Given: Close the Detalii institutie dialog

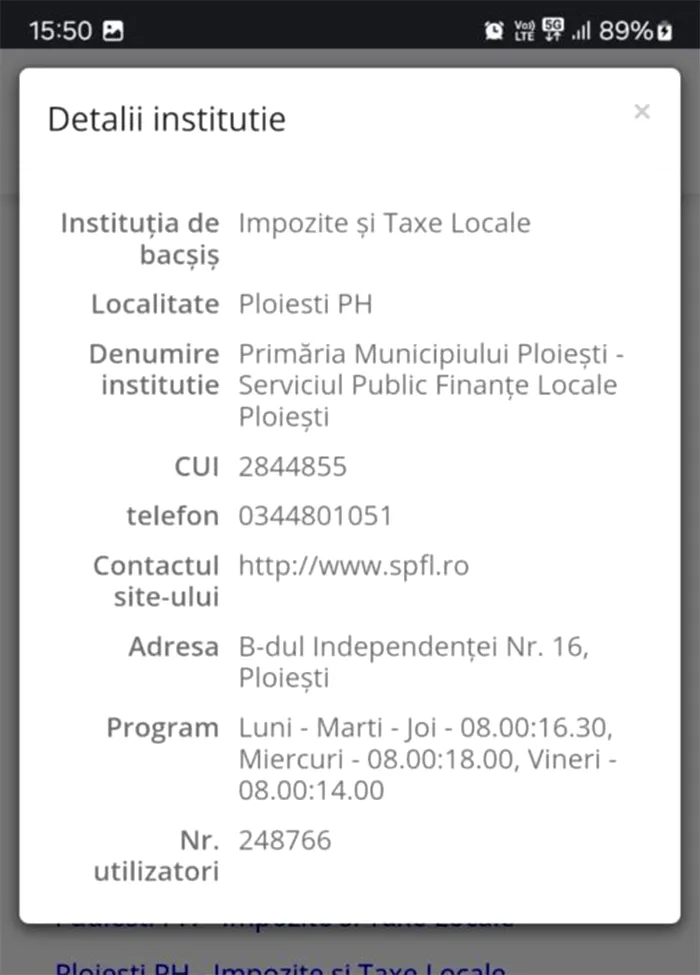Looking at the screenshot, I should tap(642, 112).
